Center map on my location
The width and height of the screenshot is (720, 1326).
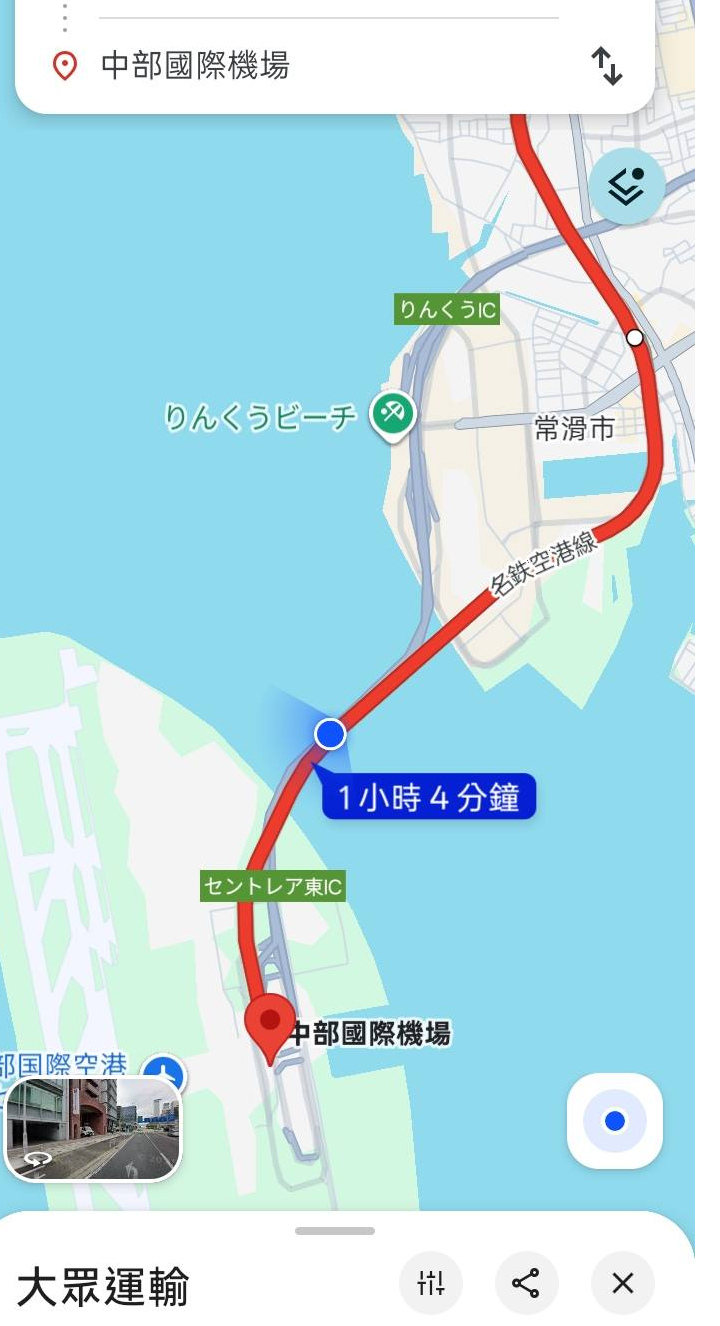pyautogui.click(x=615, y=1121)
